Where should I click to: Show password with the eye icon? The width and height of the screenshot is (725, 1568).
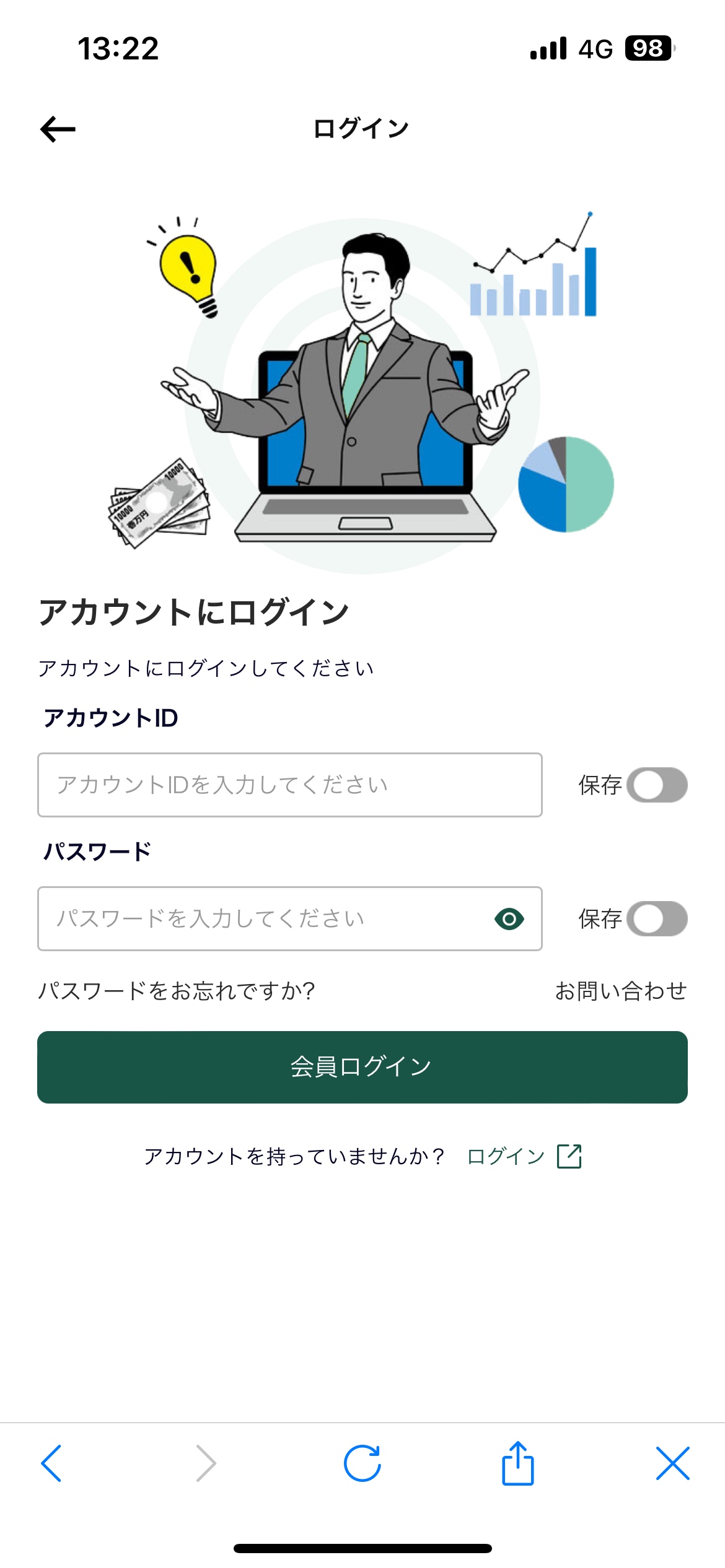pos(509,918)
